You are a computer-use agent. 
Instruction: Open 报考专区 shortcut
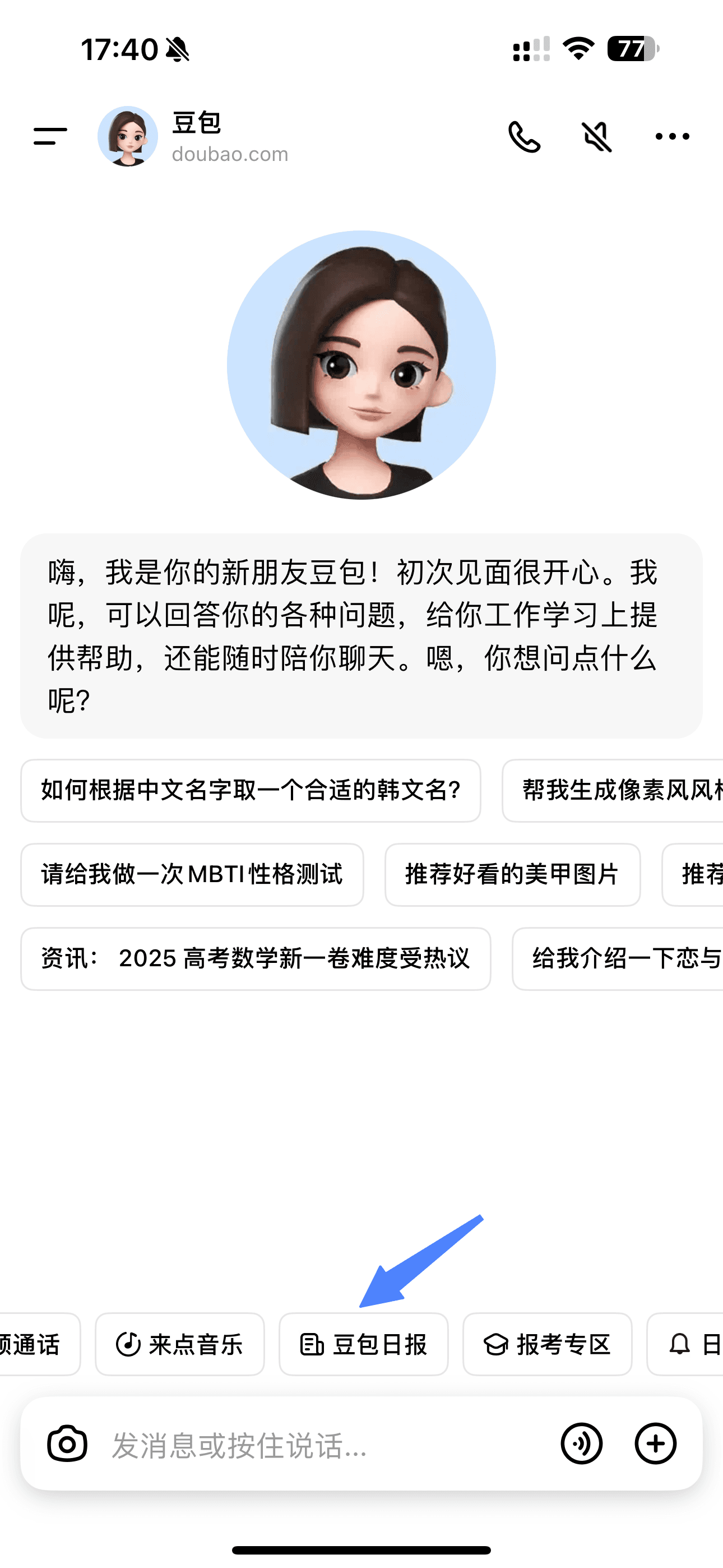547,1345
